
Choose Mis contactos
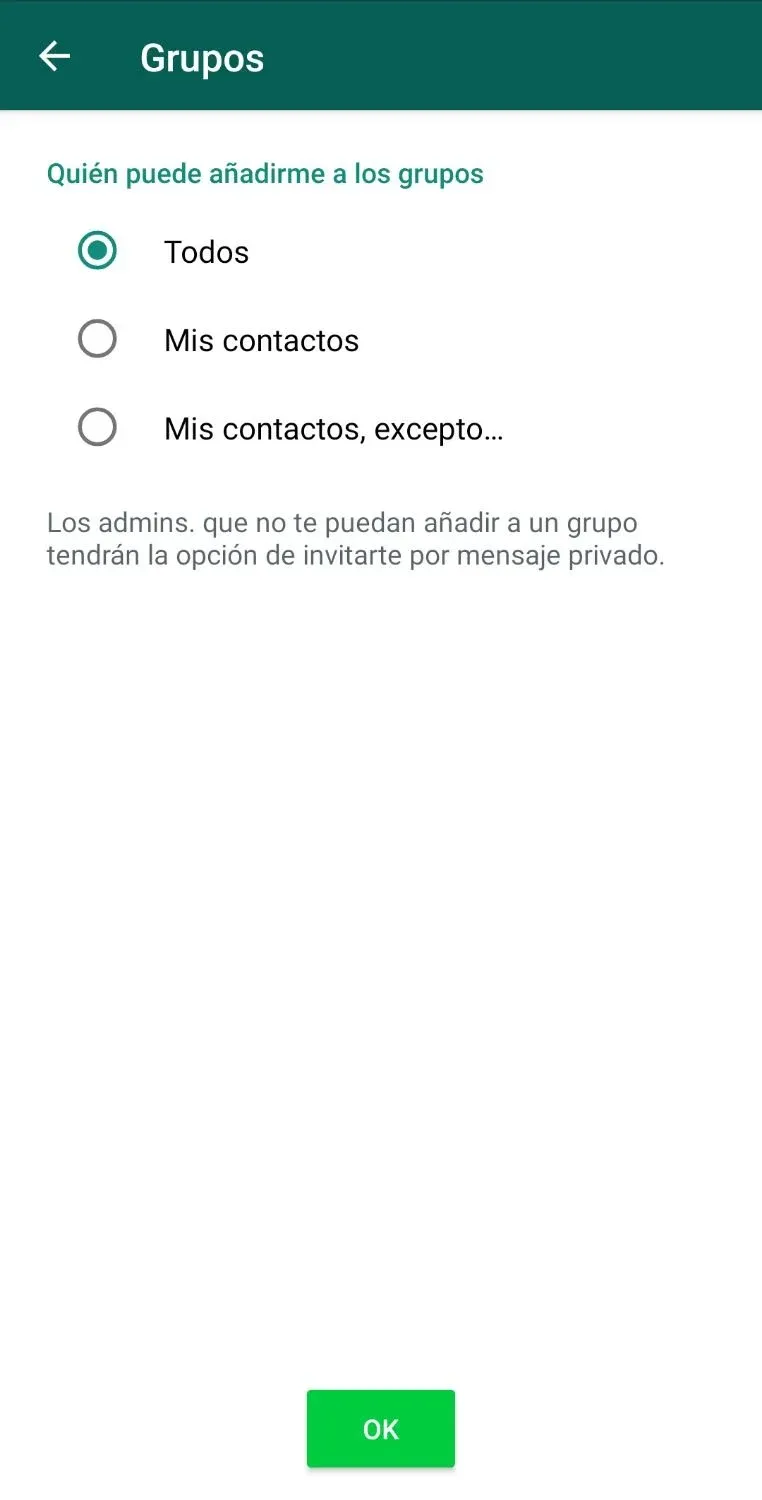[97, 340]
